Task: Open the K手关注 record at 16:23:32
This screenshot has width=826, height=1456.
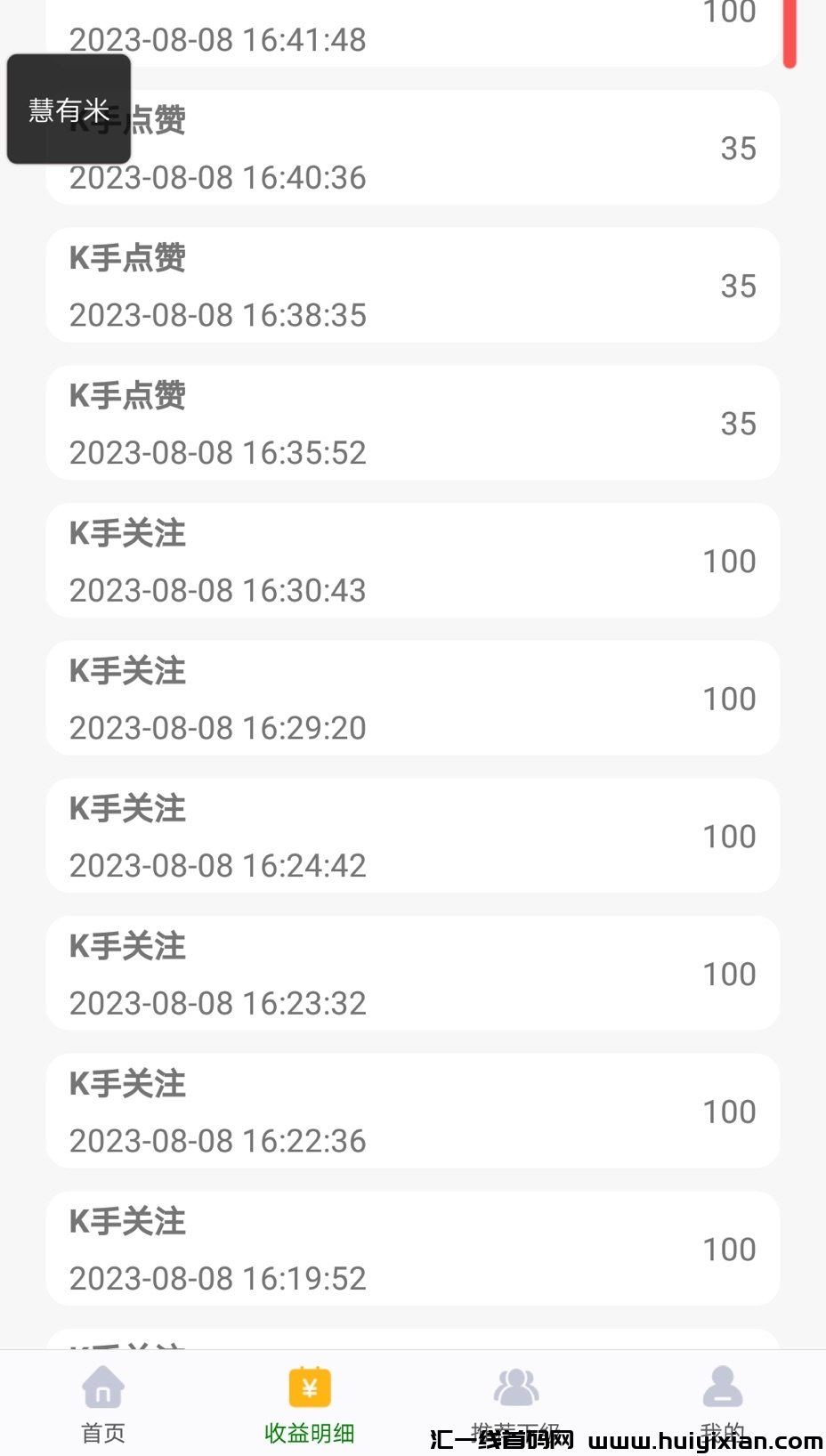Action: tap(412, 973)
